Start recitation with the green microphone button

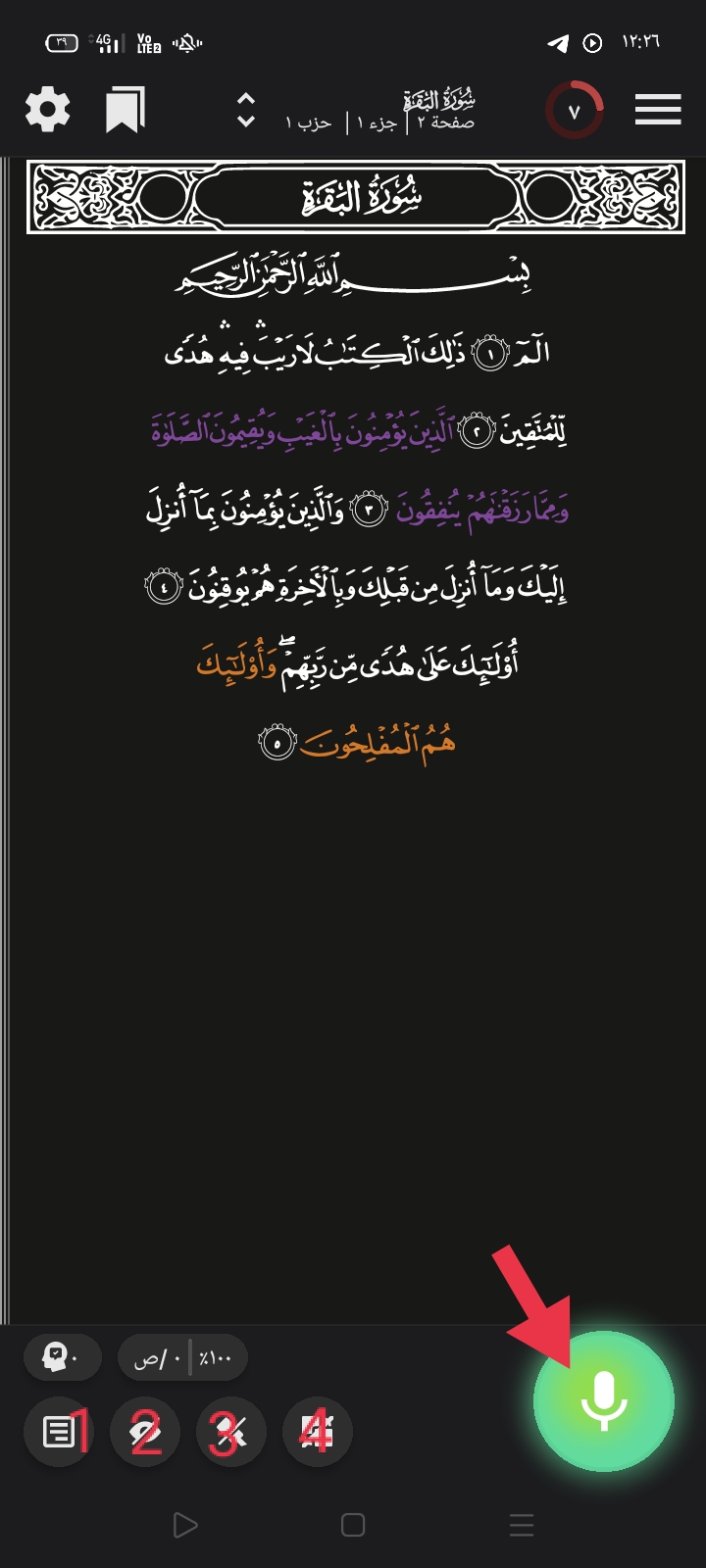click(x=603, y=1400)
